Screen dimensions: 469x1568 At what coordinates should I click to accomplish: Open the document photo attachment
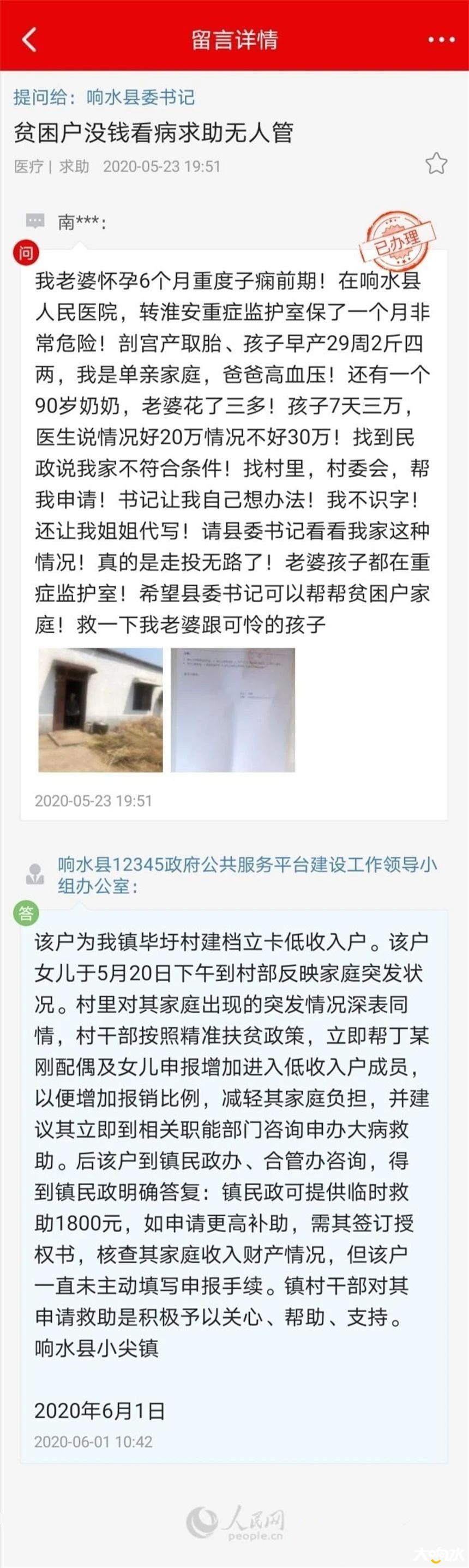[x=232, y=710]
